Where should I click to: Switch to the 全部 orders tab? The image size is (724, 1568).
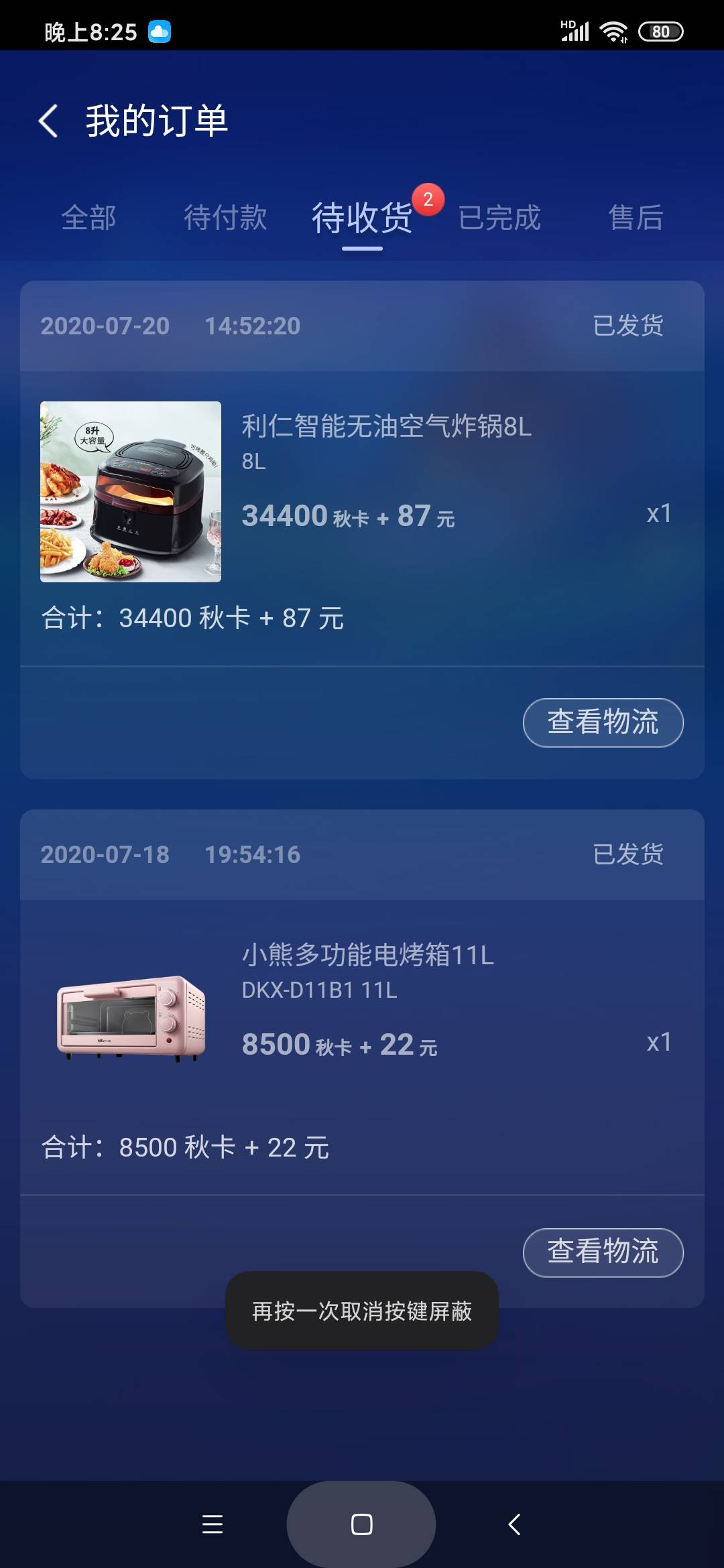click(x=89, y=217)
